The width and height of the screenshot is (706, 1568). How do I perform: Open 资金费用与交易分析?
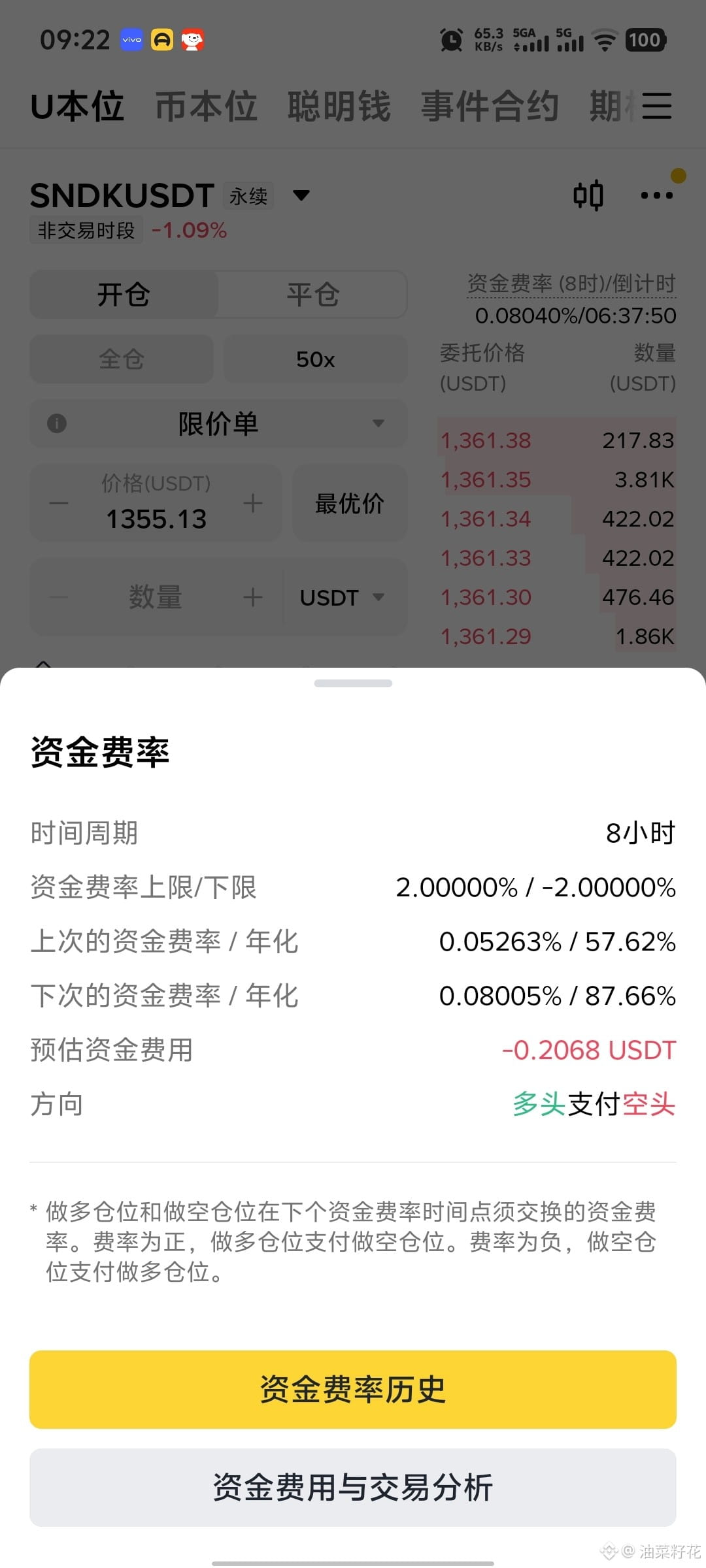[x=353, y=1488]
